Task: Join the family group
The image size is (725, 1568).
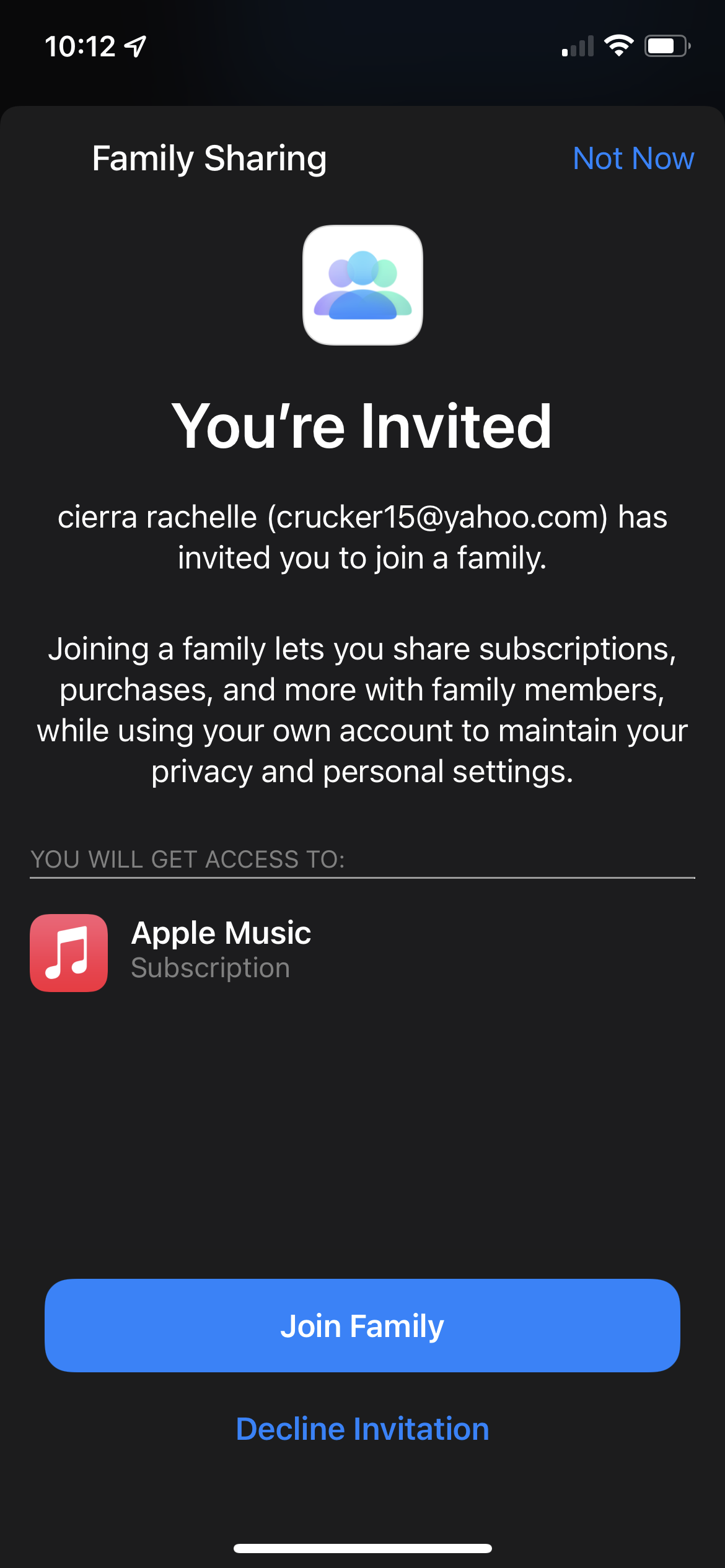Action: [x=362, y=1325]
